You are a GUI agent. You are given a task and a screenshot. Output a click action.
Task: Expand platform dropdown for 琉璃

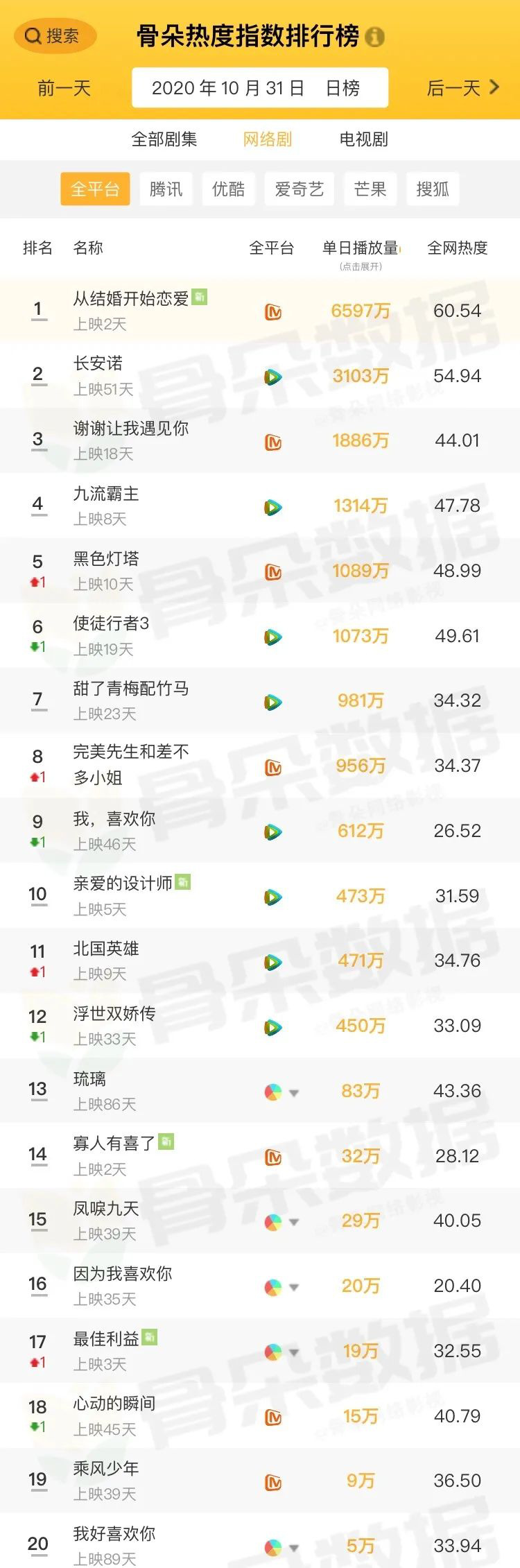294,1093
